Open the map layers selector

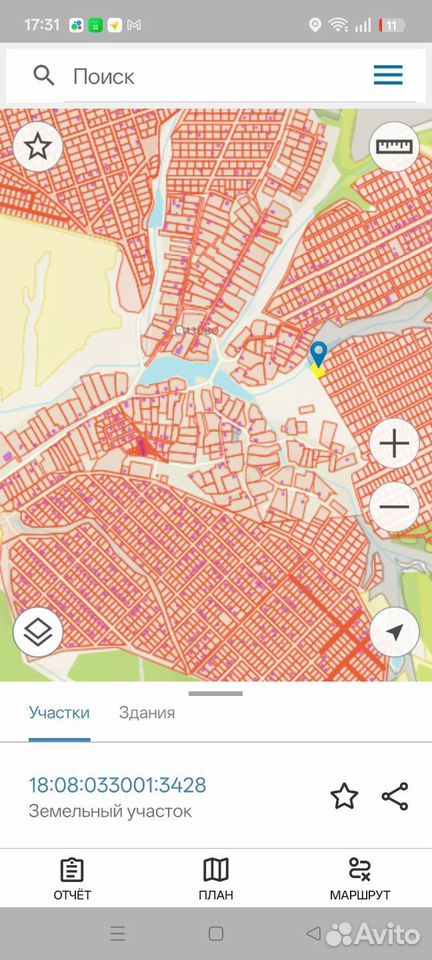pyautogui.click(x=38, y=632)
